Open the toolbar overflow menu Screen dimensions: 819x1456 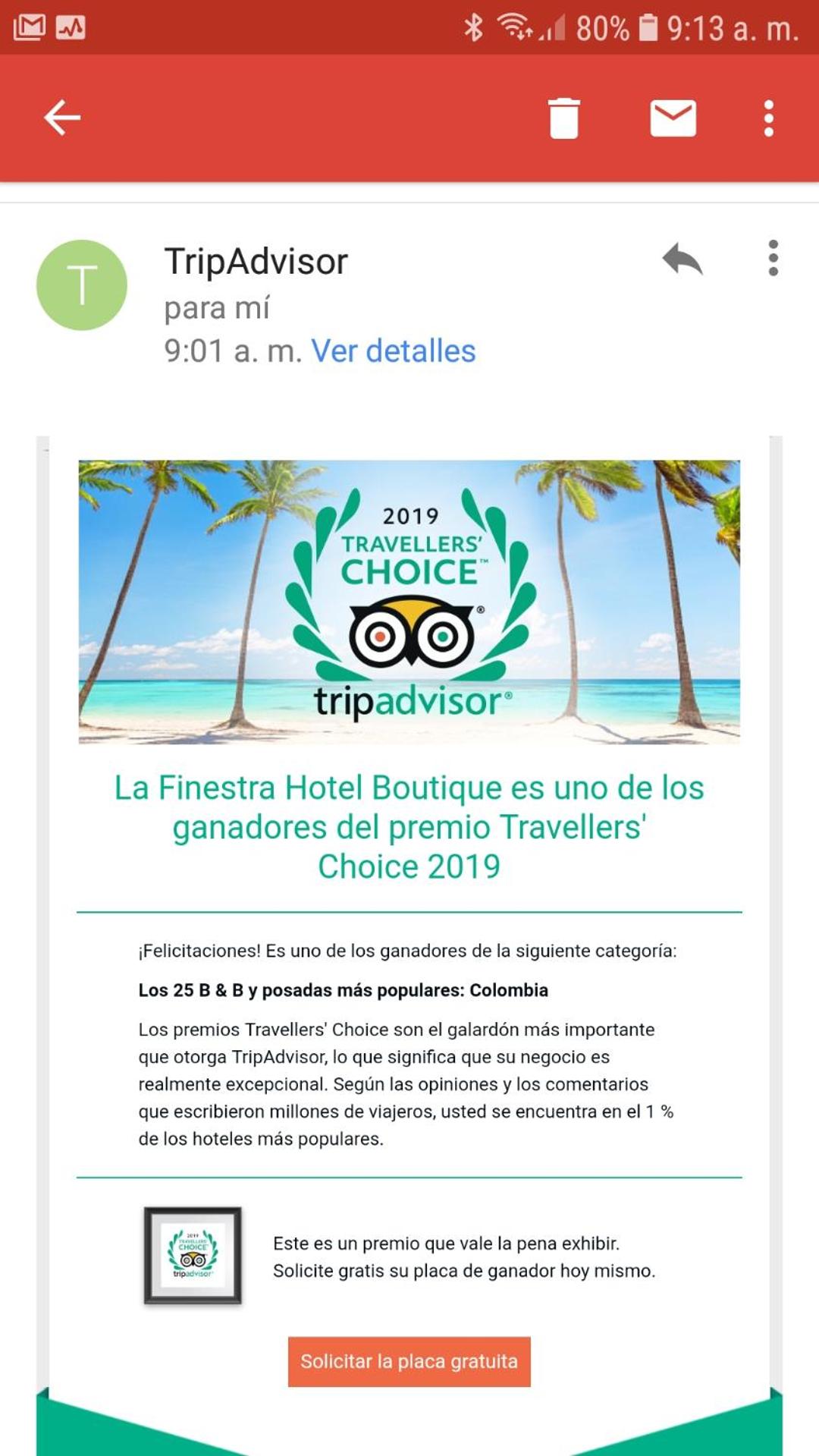pos(768,118)
